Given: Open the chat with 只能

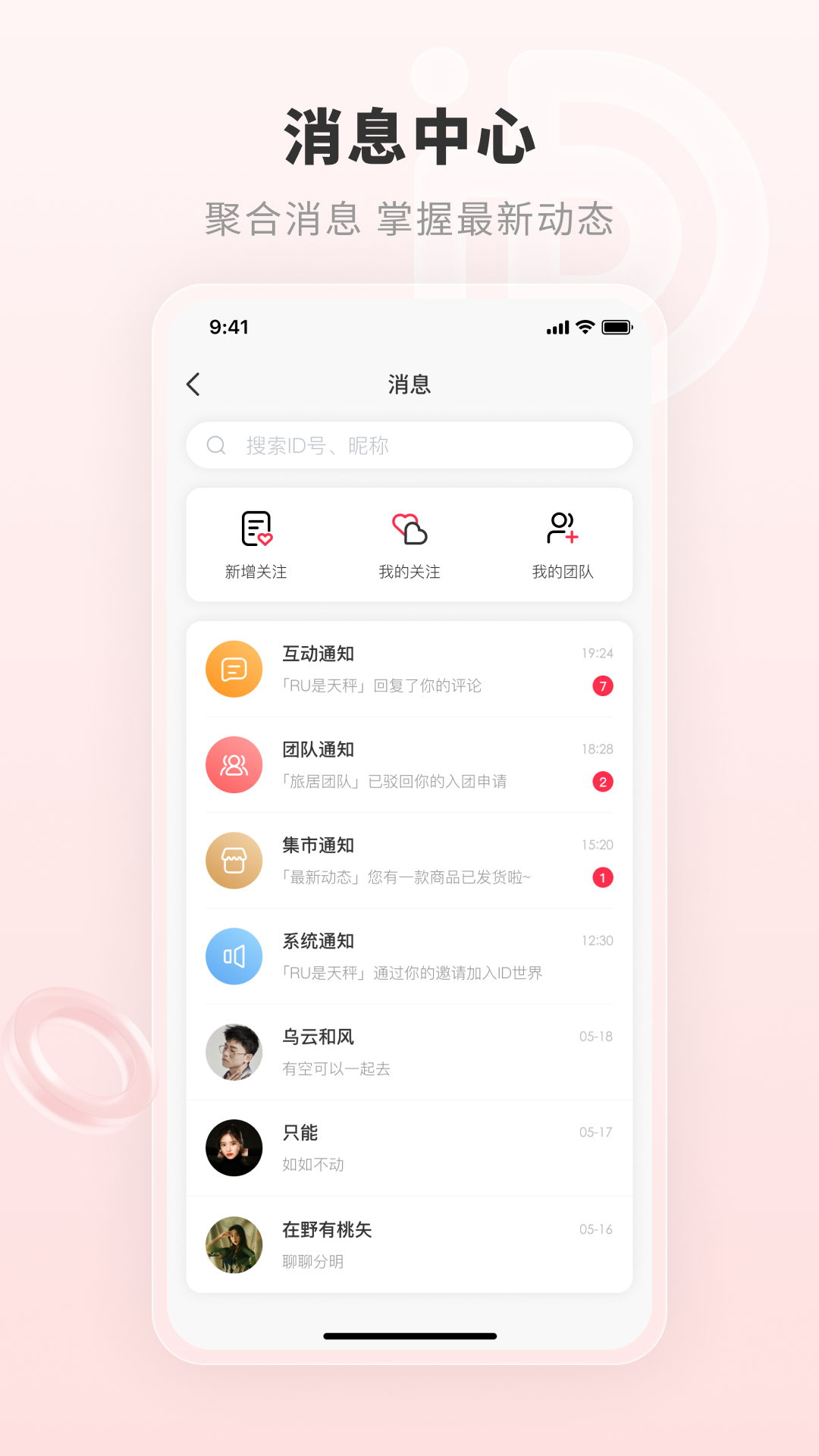Looking at the screenshot, I should [x=409, y=1147].
